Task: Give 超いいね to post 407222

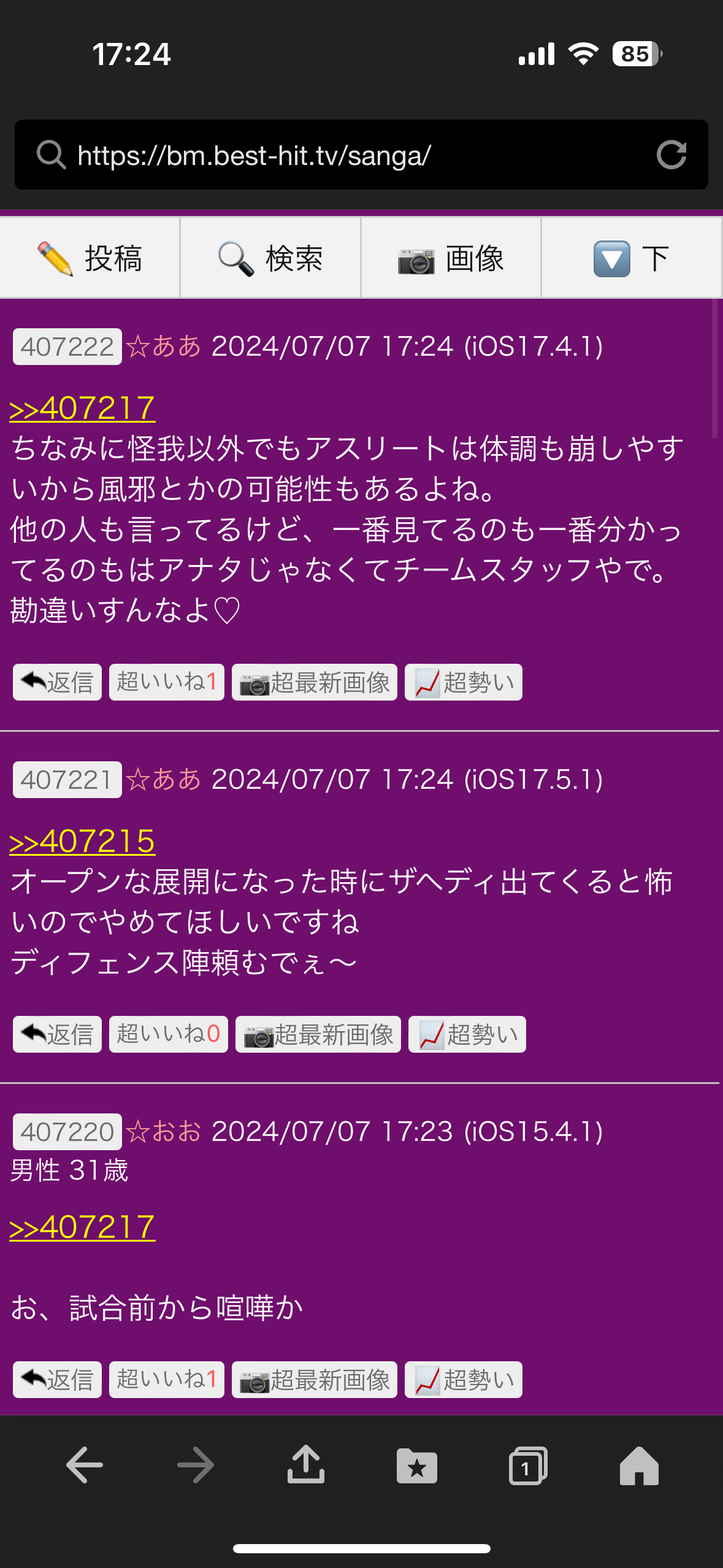Action: (167, 682)
